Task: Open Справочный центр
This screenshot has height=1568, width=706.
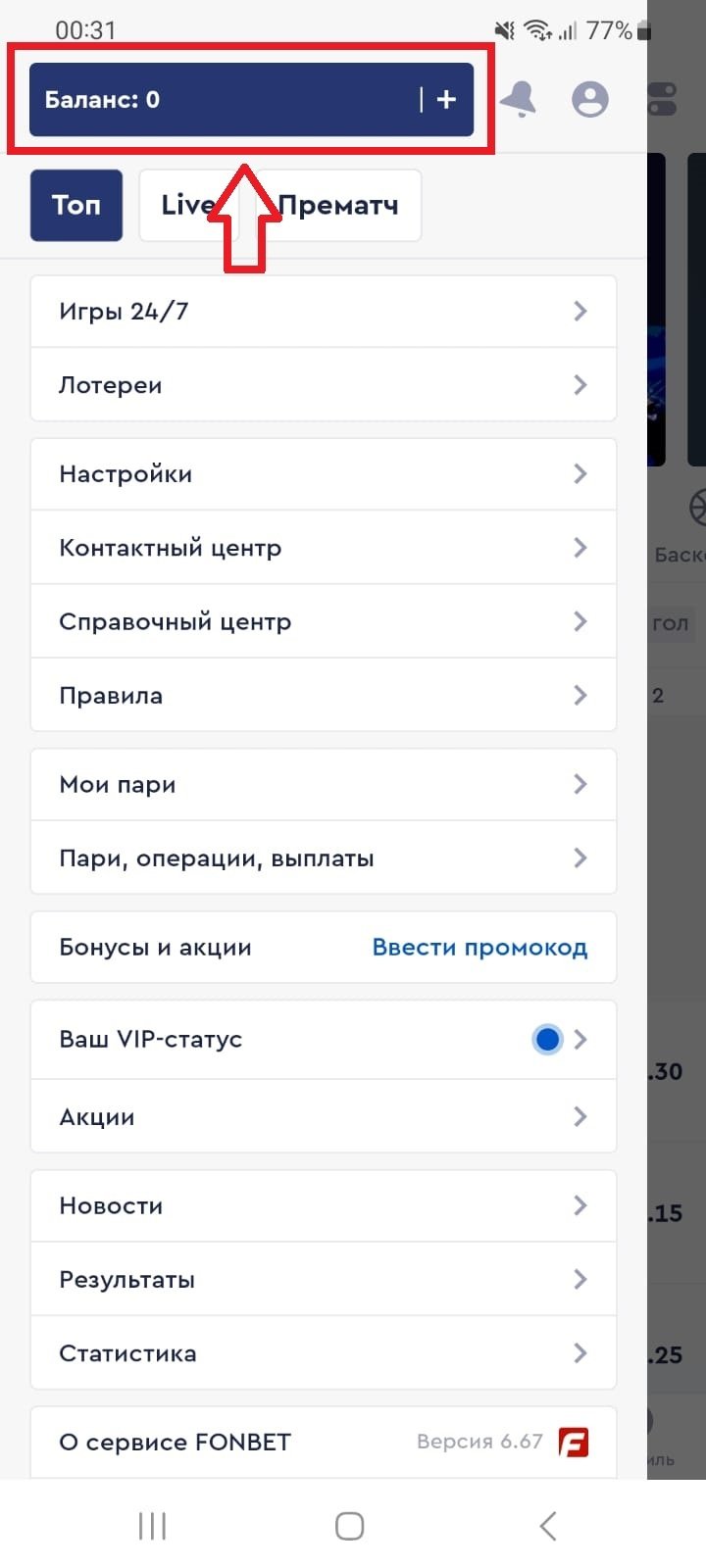Action: [324, 621]
